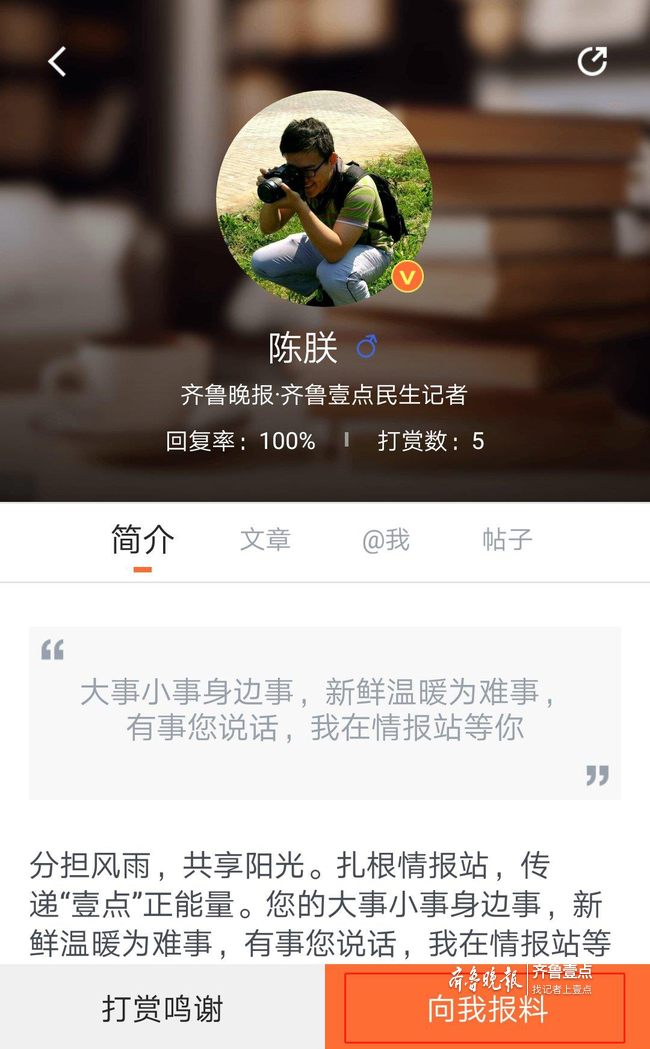Open 陈朕's profile avatar
The width and height of the screenshot is (650, 1049).
click(x=324, y=198)
